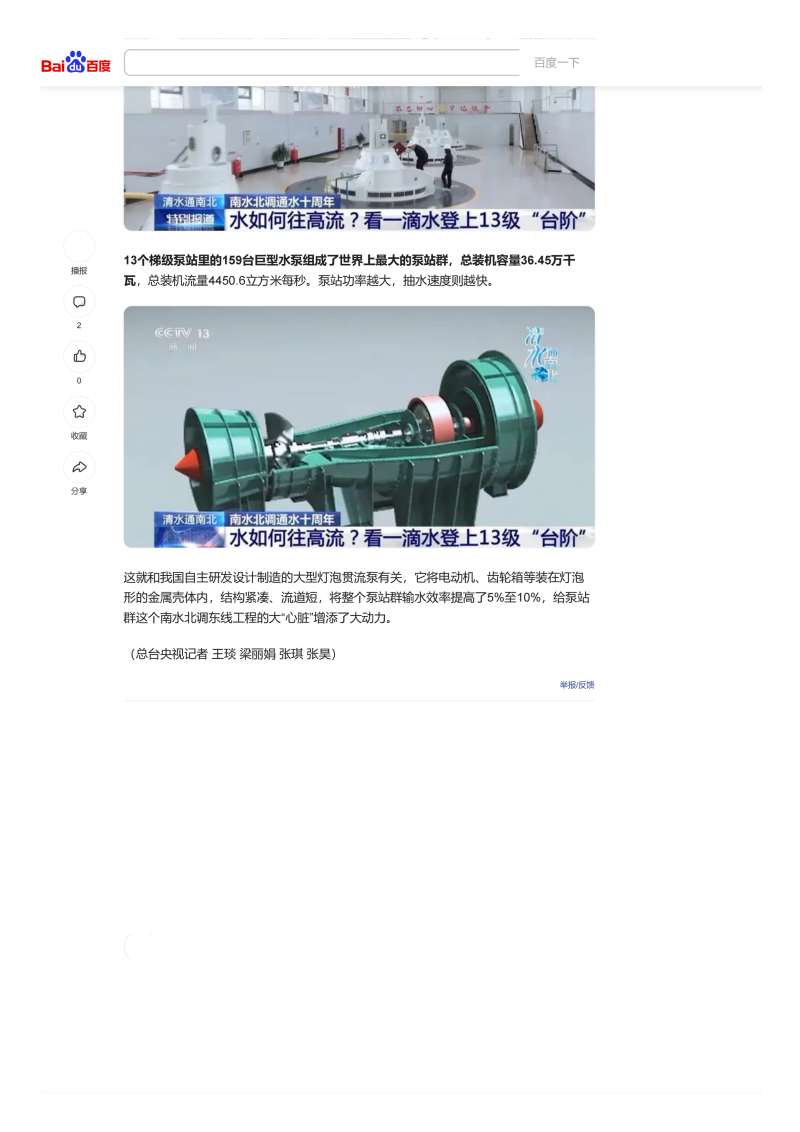This screenshot has height=1132, width=800.
Task: Share the article via 分享
Action: tap(79, 467)
